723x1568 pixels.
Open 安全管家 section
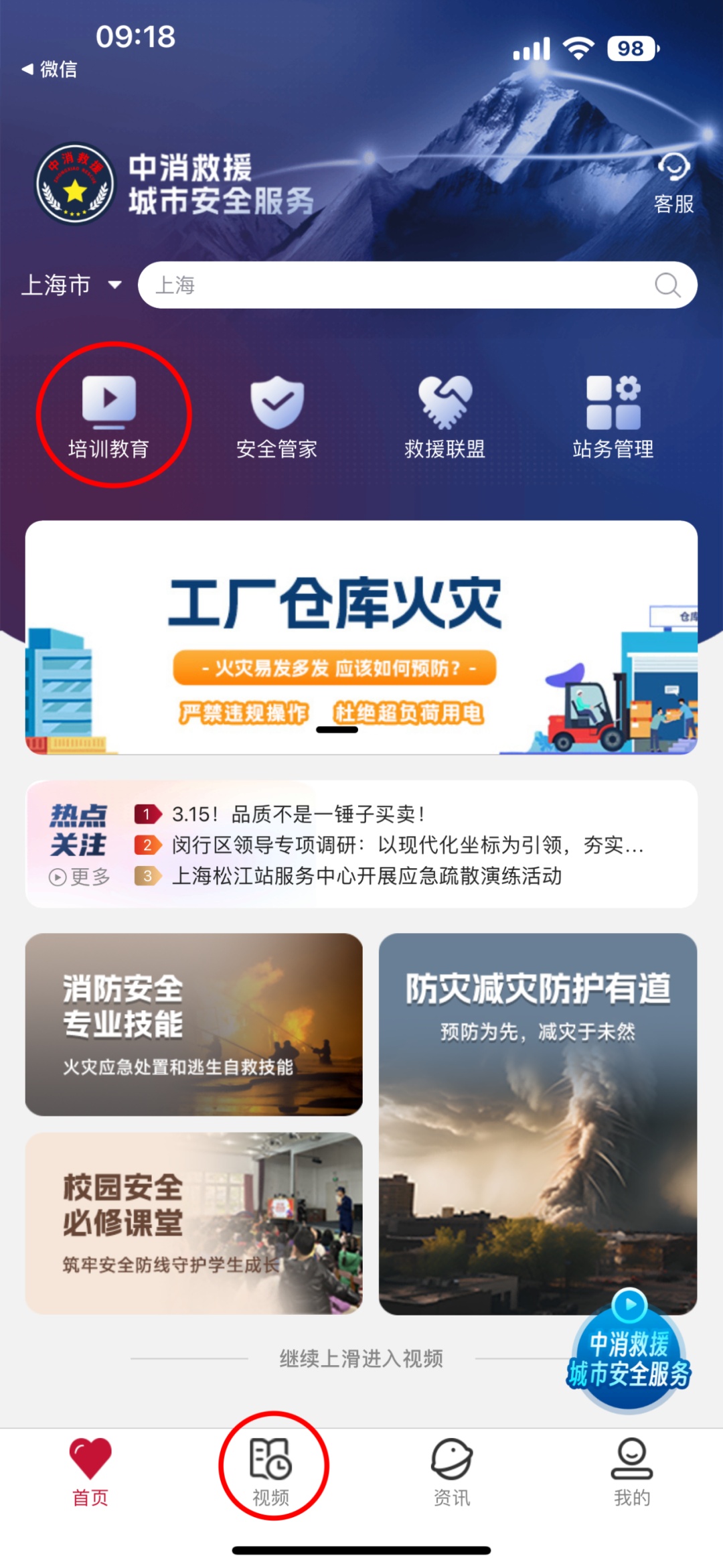point(276,417)
